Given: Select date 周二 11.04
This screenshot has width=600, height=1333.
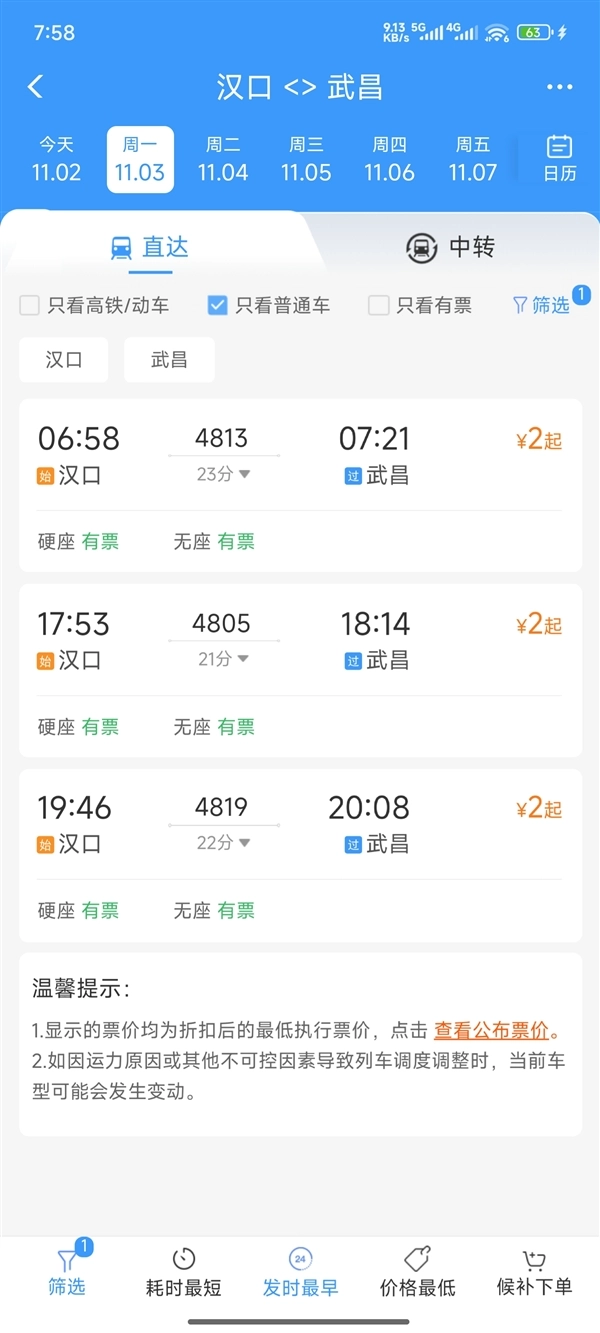Looking at the screenshot, I should [x=223, y=159].
